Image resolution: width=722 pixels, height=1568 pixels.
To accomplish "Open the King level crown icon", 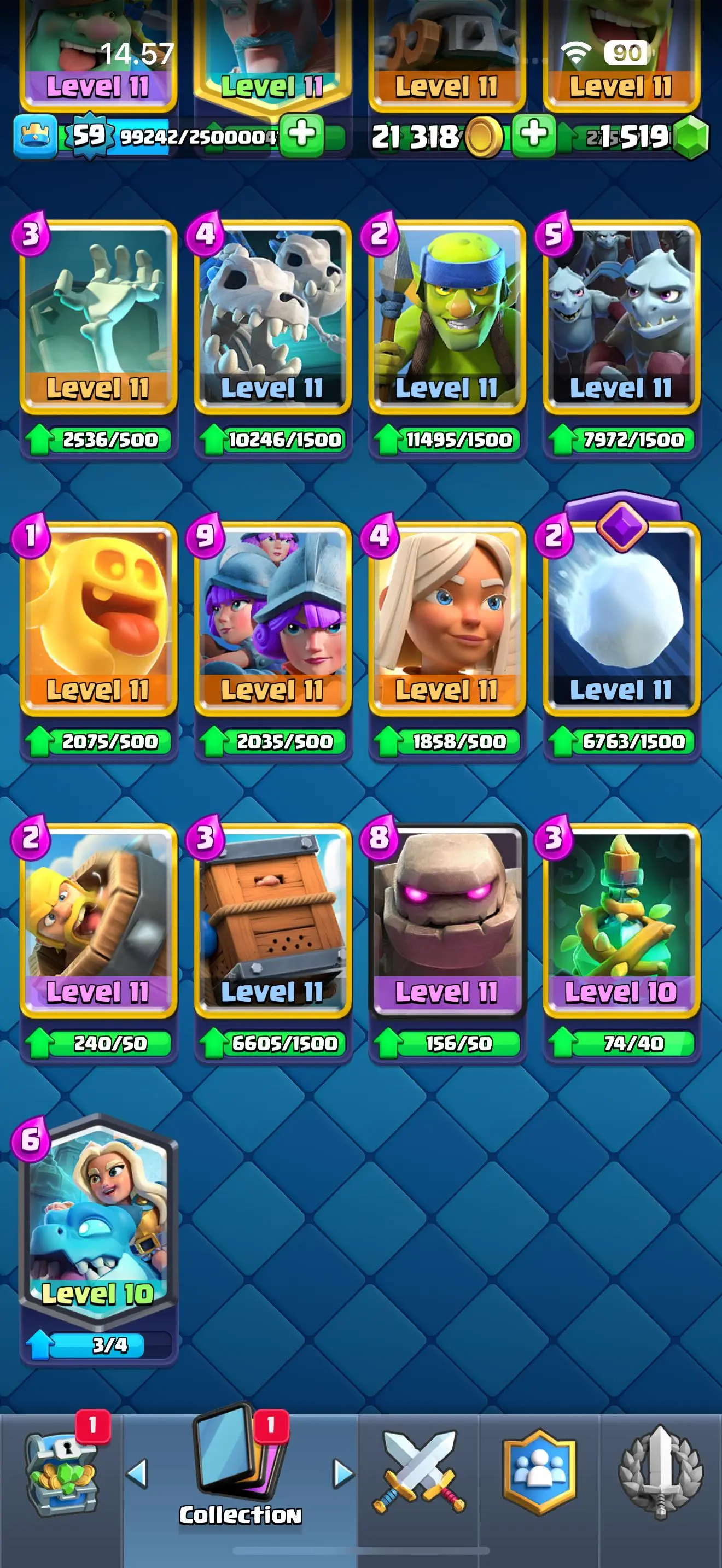I will click(36, 136).
